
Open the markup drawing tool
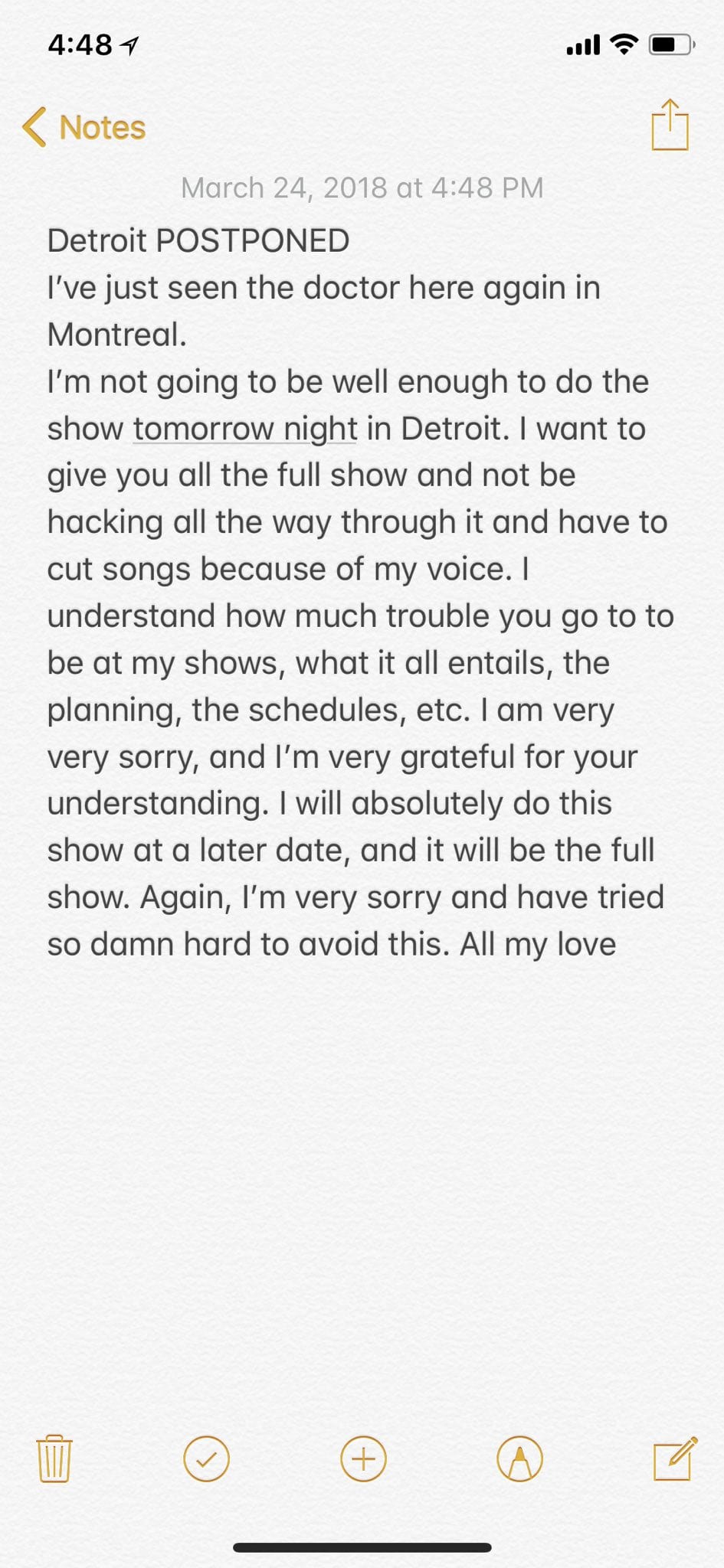(x=519, y=1459)
